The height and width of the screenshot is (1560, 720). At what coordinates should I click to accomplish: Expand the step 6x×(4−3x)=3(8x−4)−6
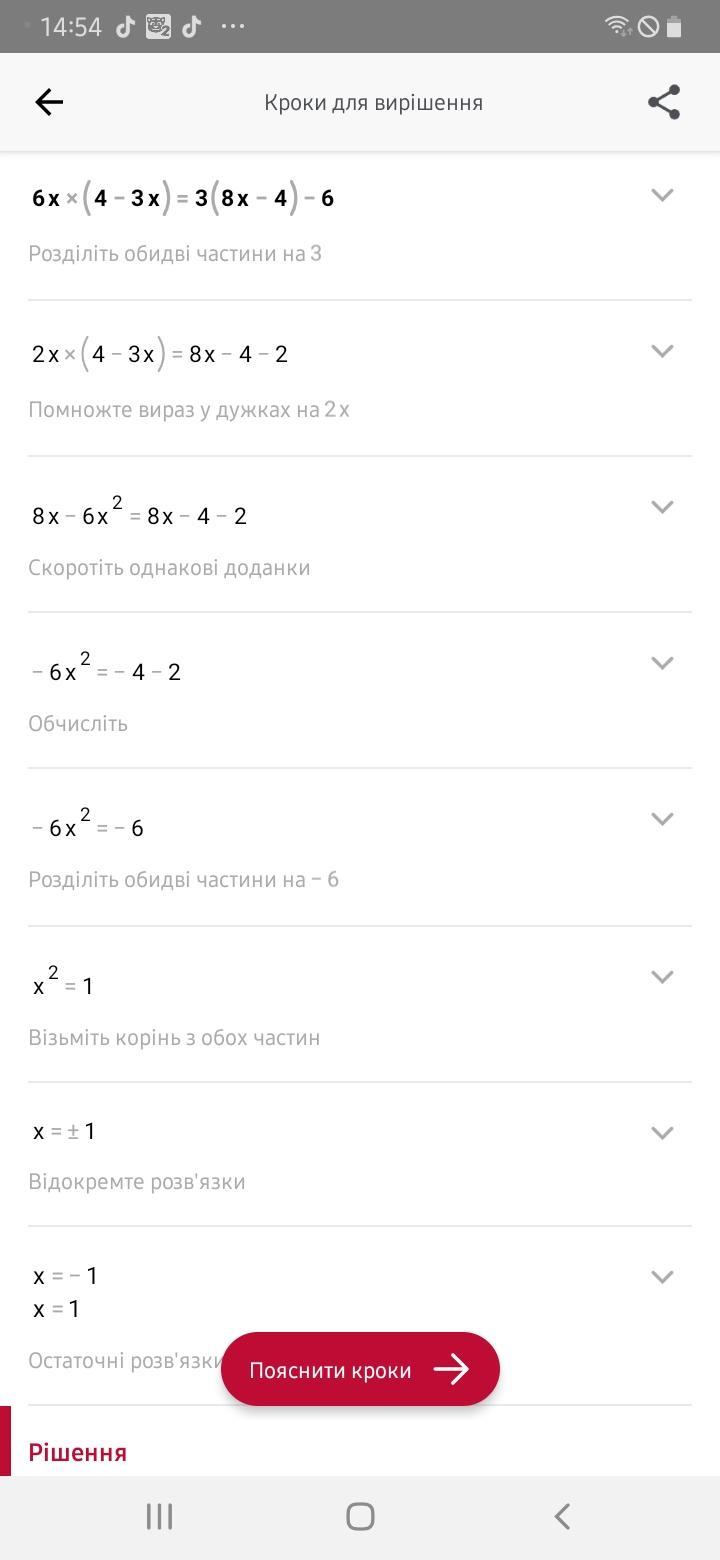pos(662,195)
